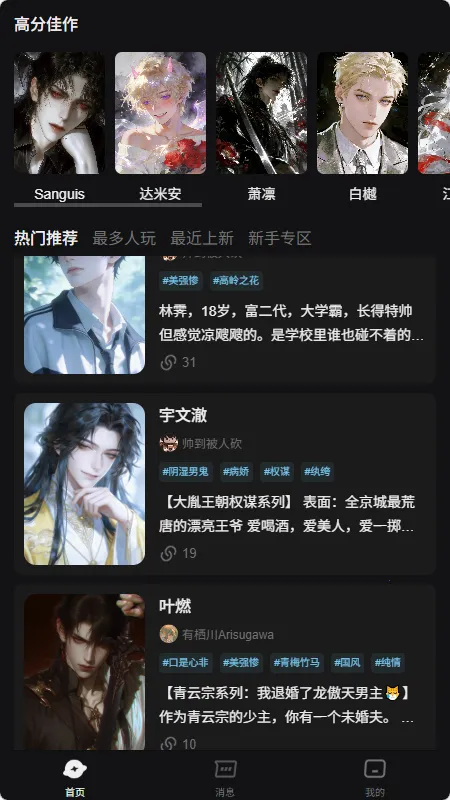This screenshot has width=450, height=800.
Task: Open the 林霁 character card
Action: [224, 318]
